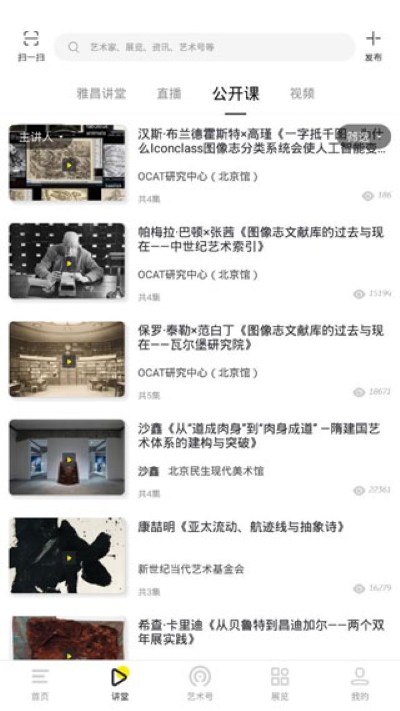Open the 扫一扫 scan icon
Image resolution: width=400 pixels, height=711 pixels.
click(x=31, y=46)
